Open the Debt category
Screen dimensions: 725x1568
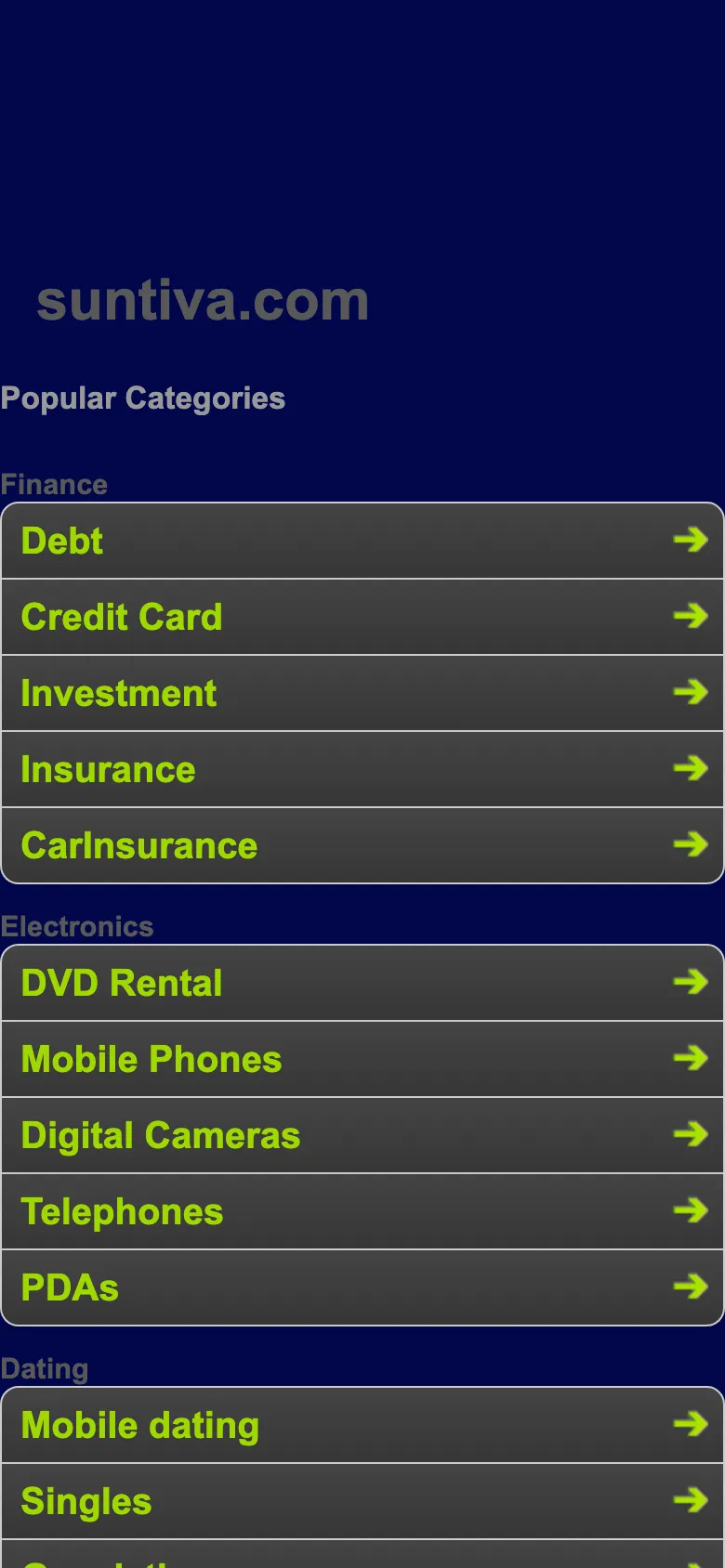[x=362, y=541]
